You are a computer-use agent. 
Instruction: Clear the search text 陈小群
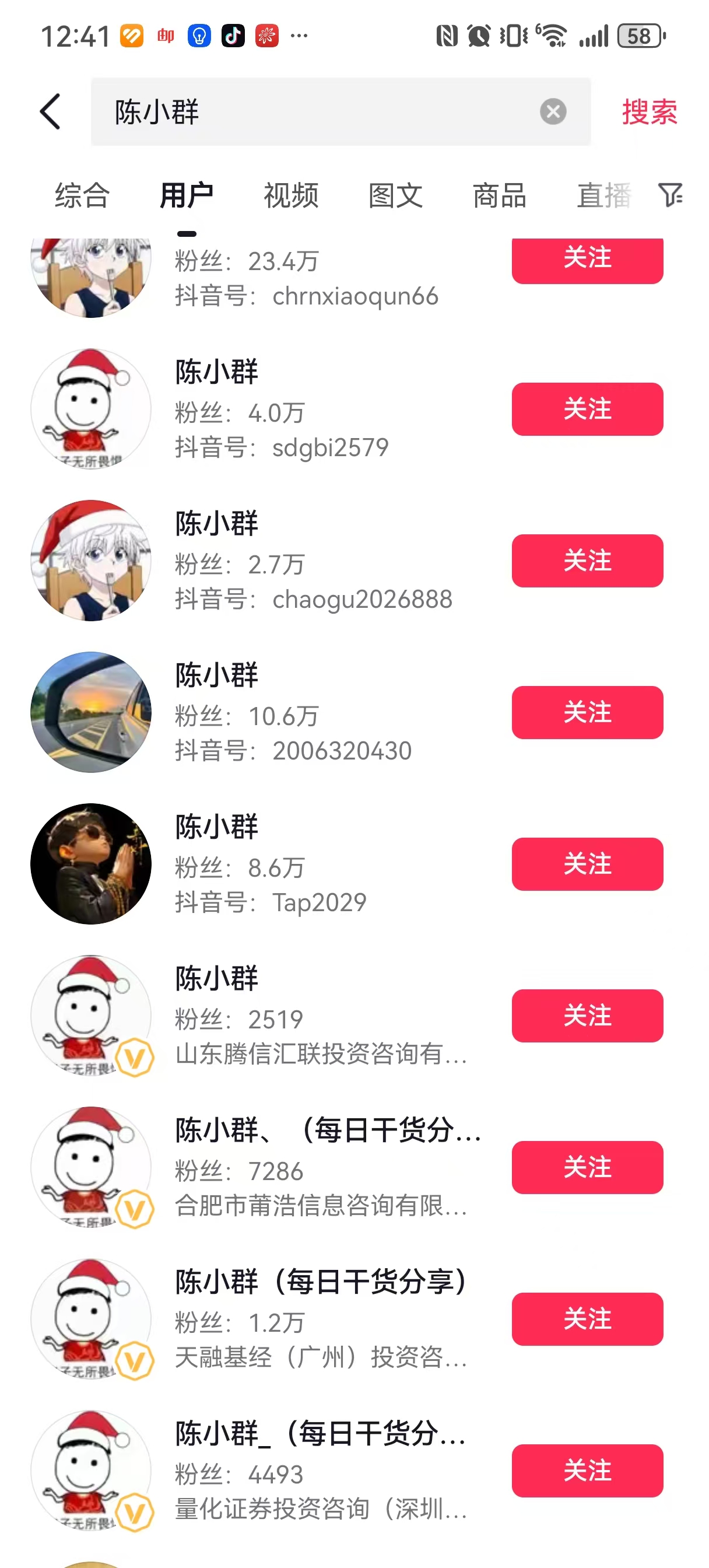coord(553,111)
